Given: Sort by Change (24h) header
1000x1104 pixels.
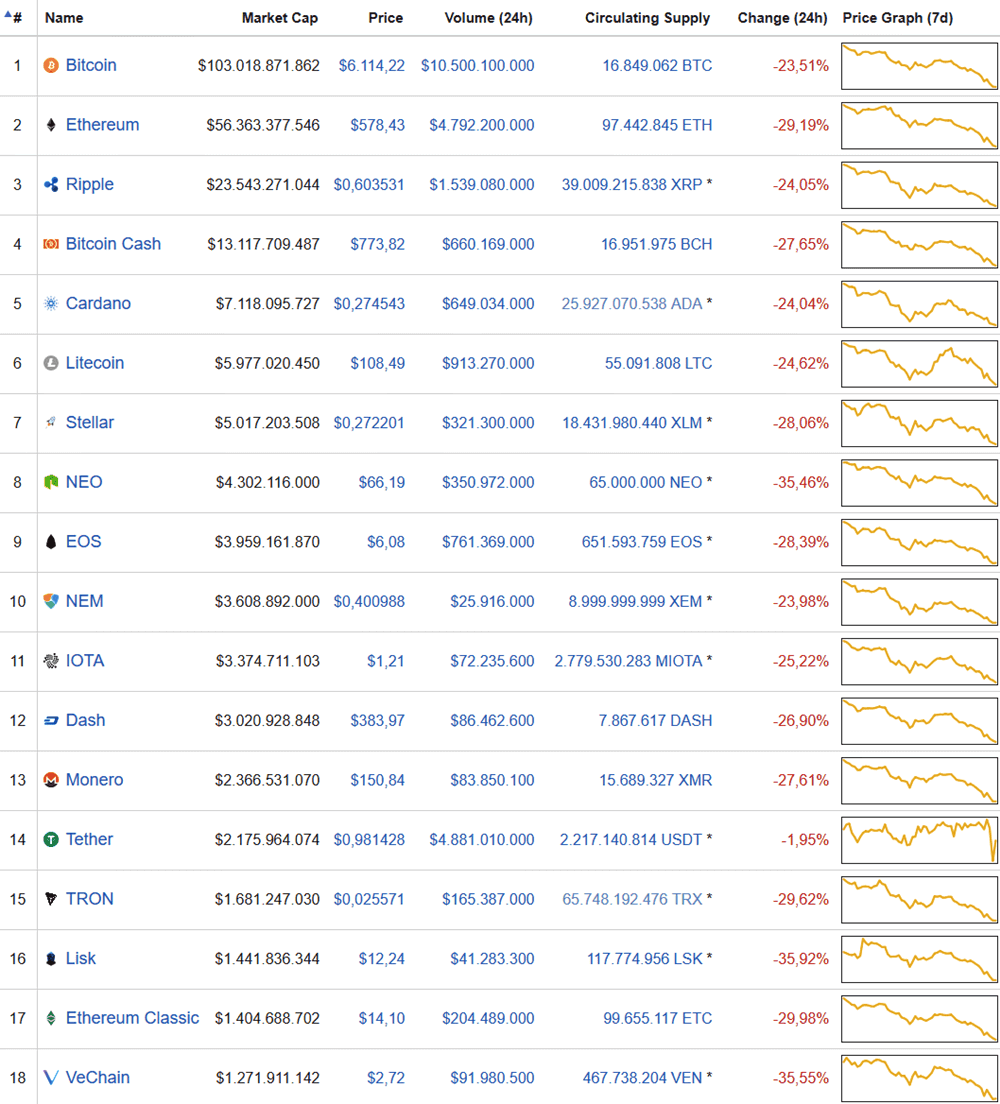Looking at the screenshot, I should coord(782,18).
